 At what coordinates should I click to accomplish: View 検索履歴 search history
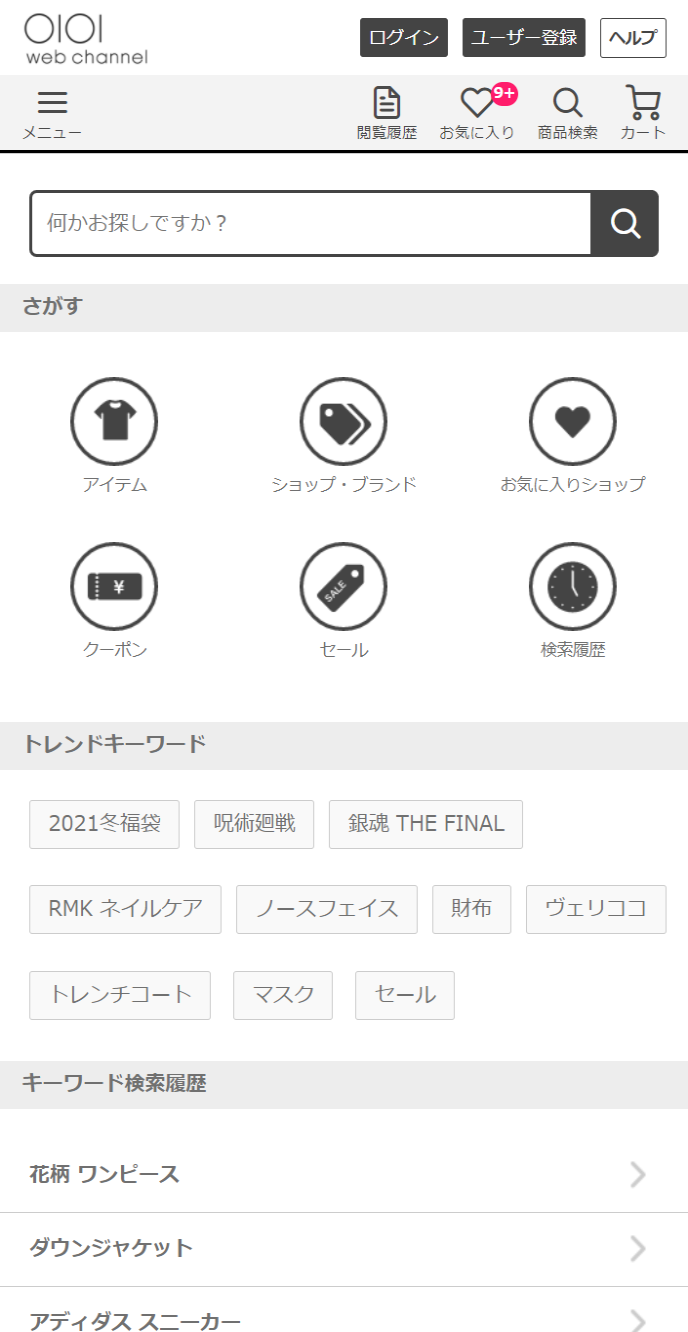click(x=572, y=600)
